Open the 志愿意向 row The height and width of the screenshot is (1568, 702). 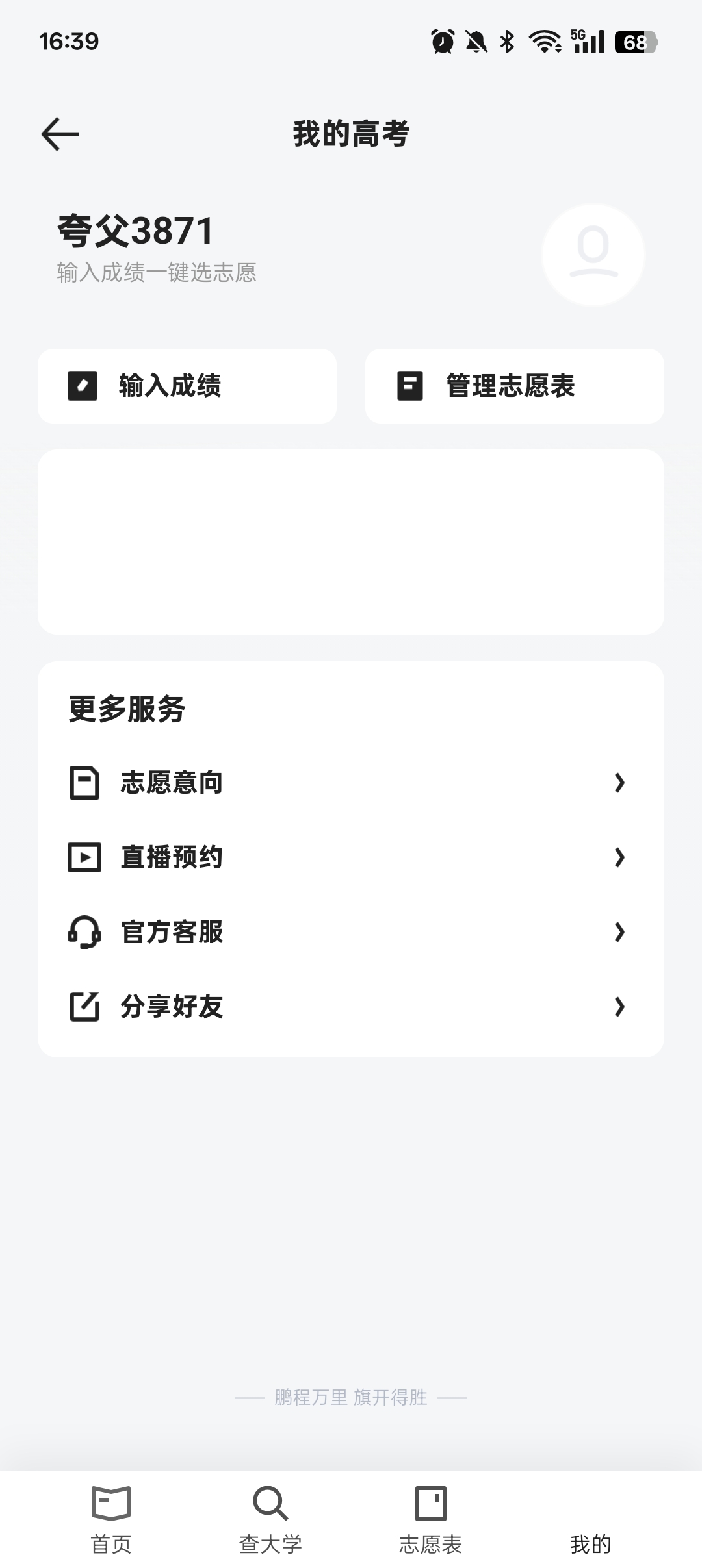click(x=350, y=783)
